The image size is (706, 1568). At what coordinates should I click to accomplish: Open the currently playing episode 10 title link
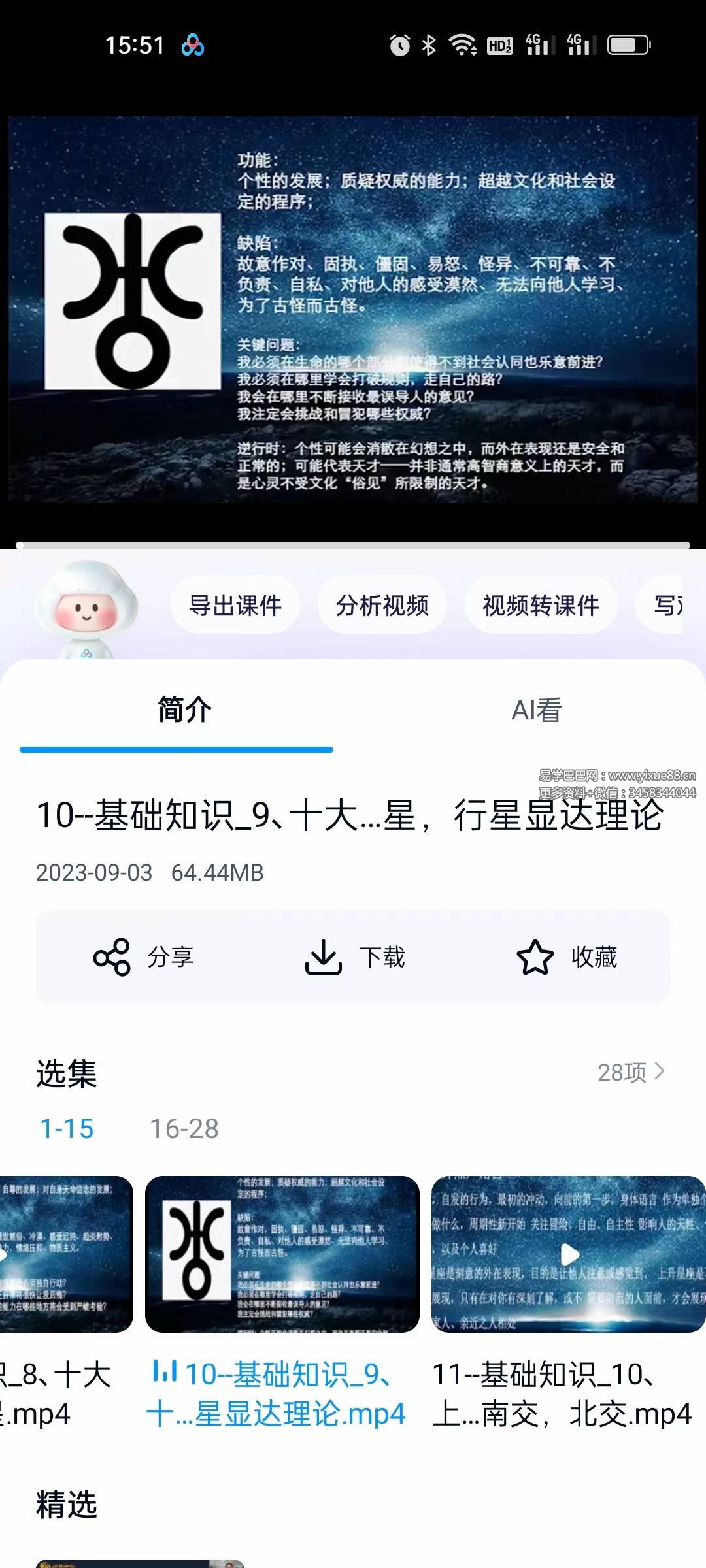tap(281, 1405)
